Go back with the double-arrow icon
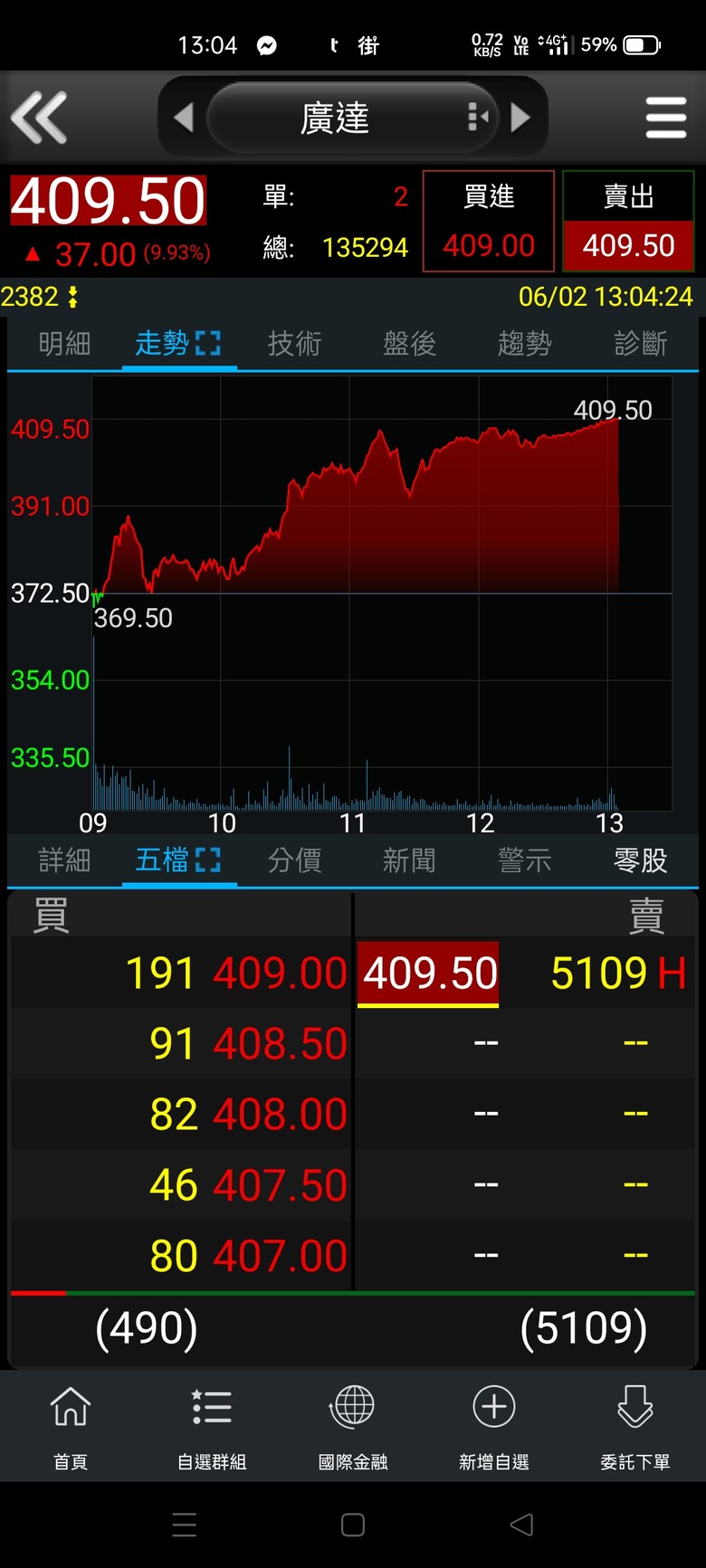This screenshot has height=1568, width=706. (39, 118)
